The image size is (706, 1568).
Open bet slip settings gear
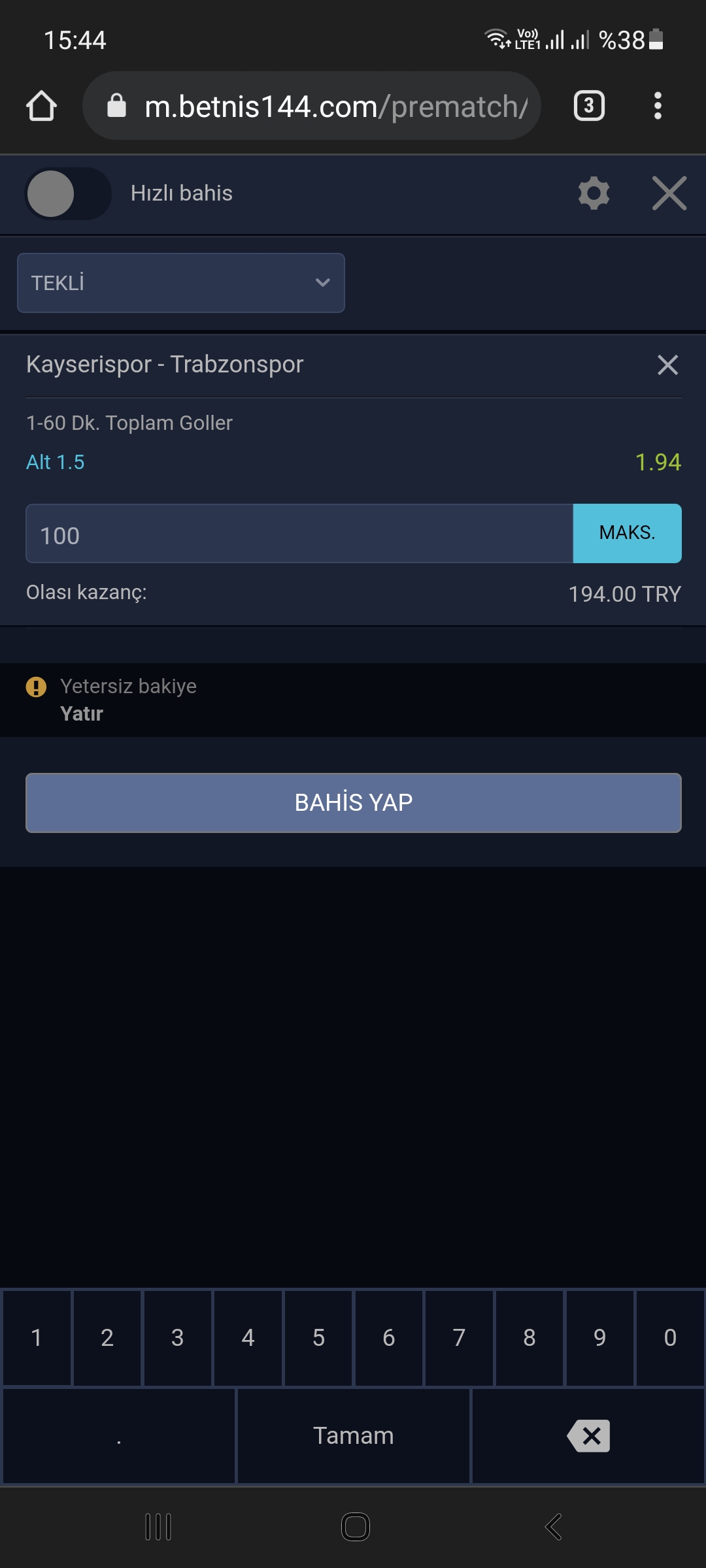(x=594, y=193)
